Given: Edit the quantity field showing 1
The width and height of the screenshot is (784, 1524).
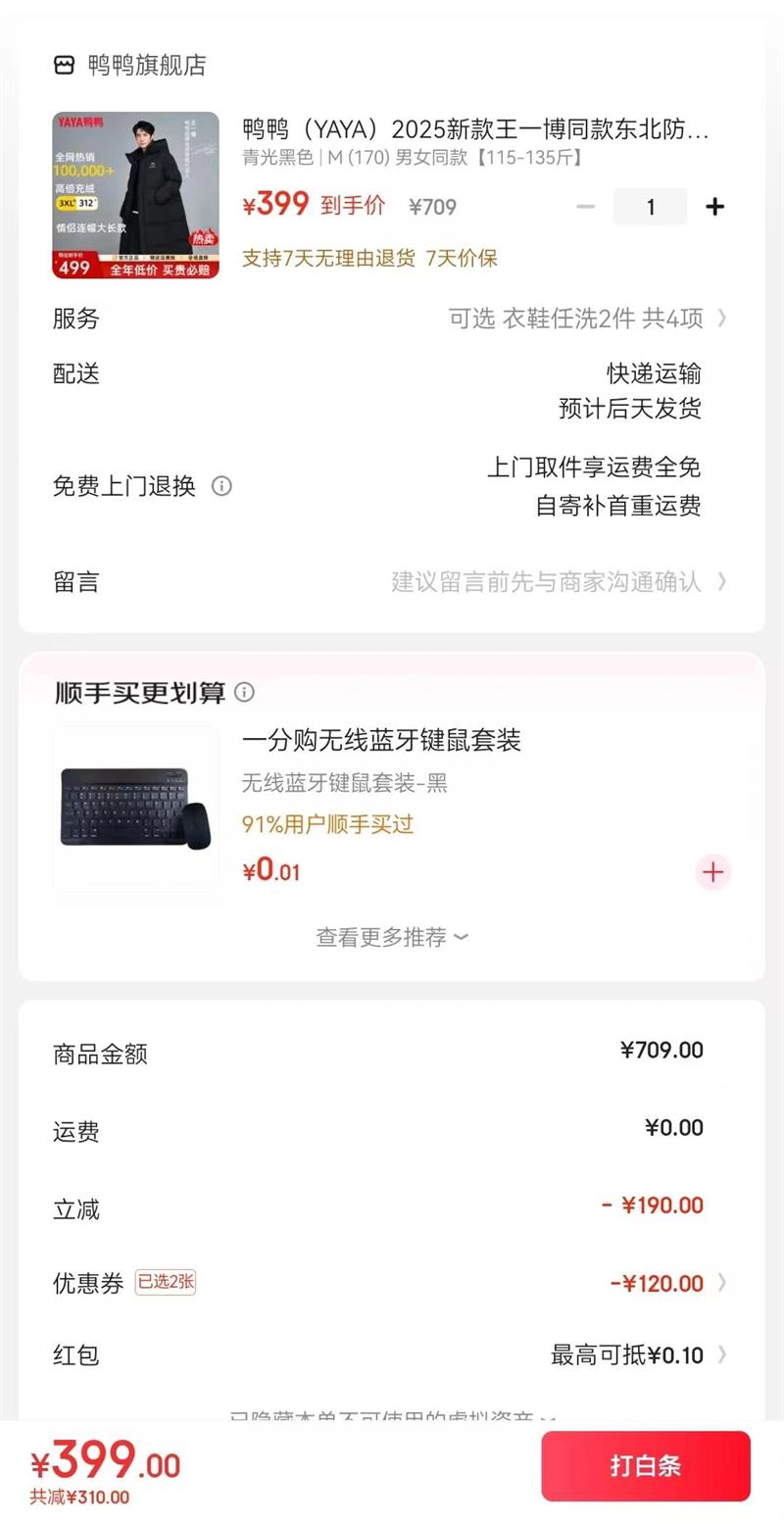Looking at the screenshot, I should click(x=650, y=207).
